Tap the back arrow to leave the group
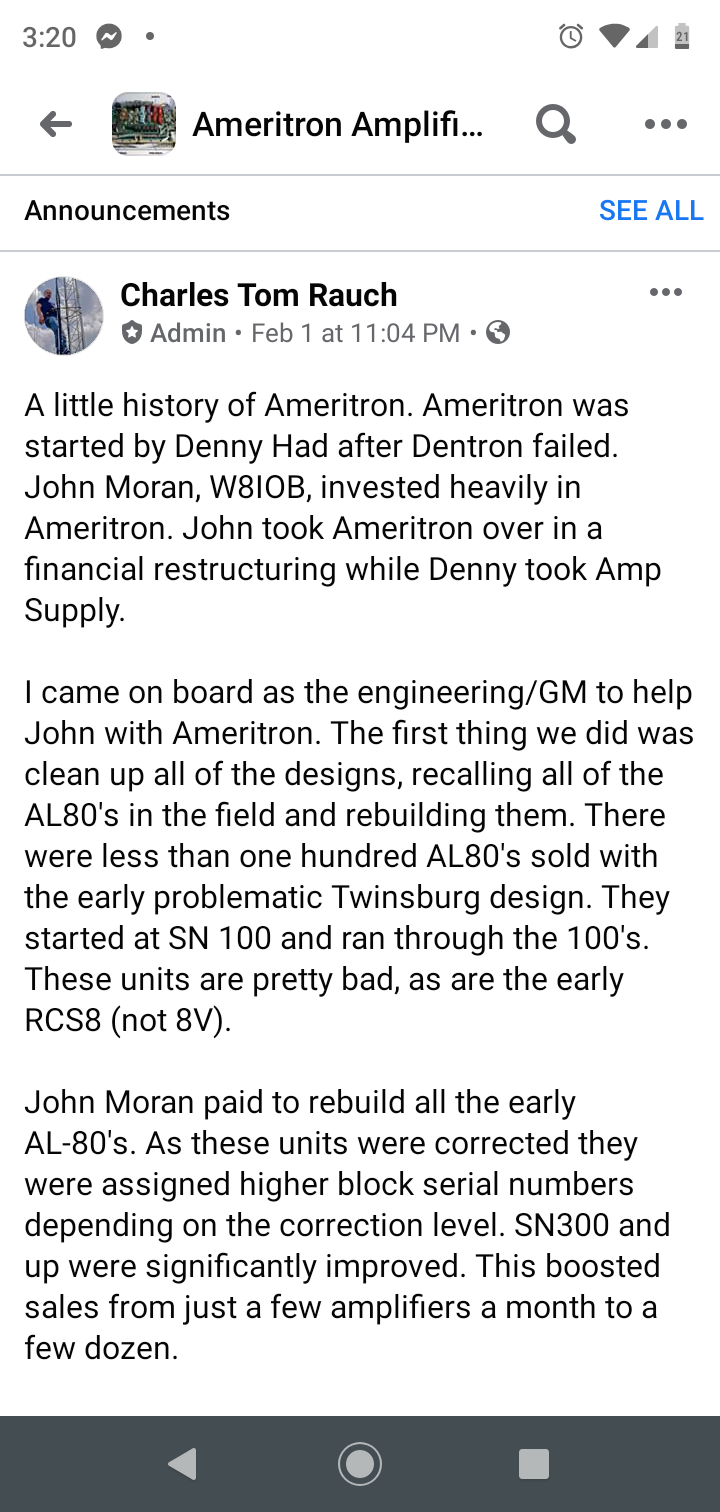This screenshot has width=720, height=1512. [x=55, y=123]
